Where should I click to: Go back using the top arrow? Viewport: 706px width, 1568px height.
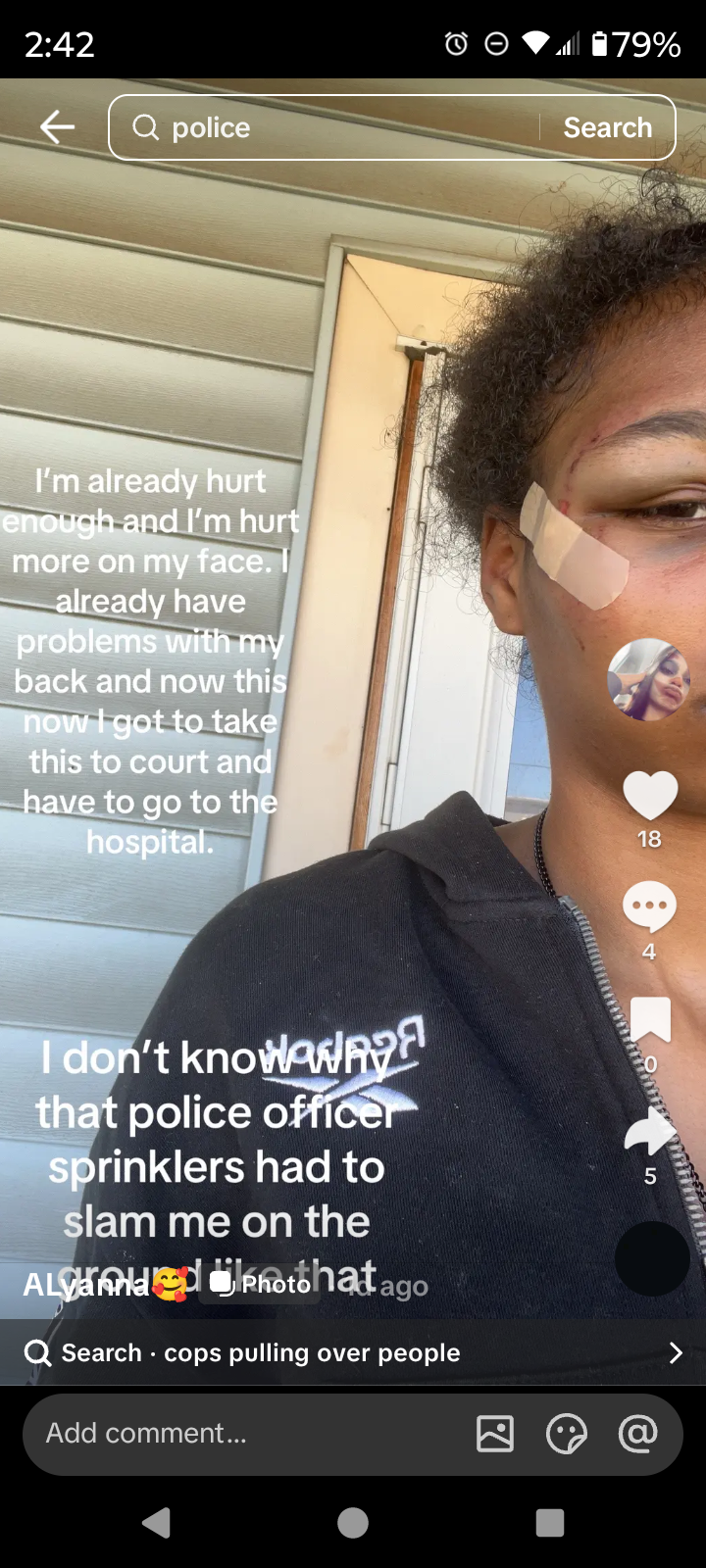pyautogui.click(x=57, y=127)
